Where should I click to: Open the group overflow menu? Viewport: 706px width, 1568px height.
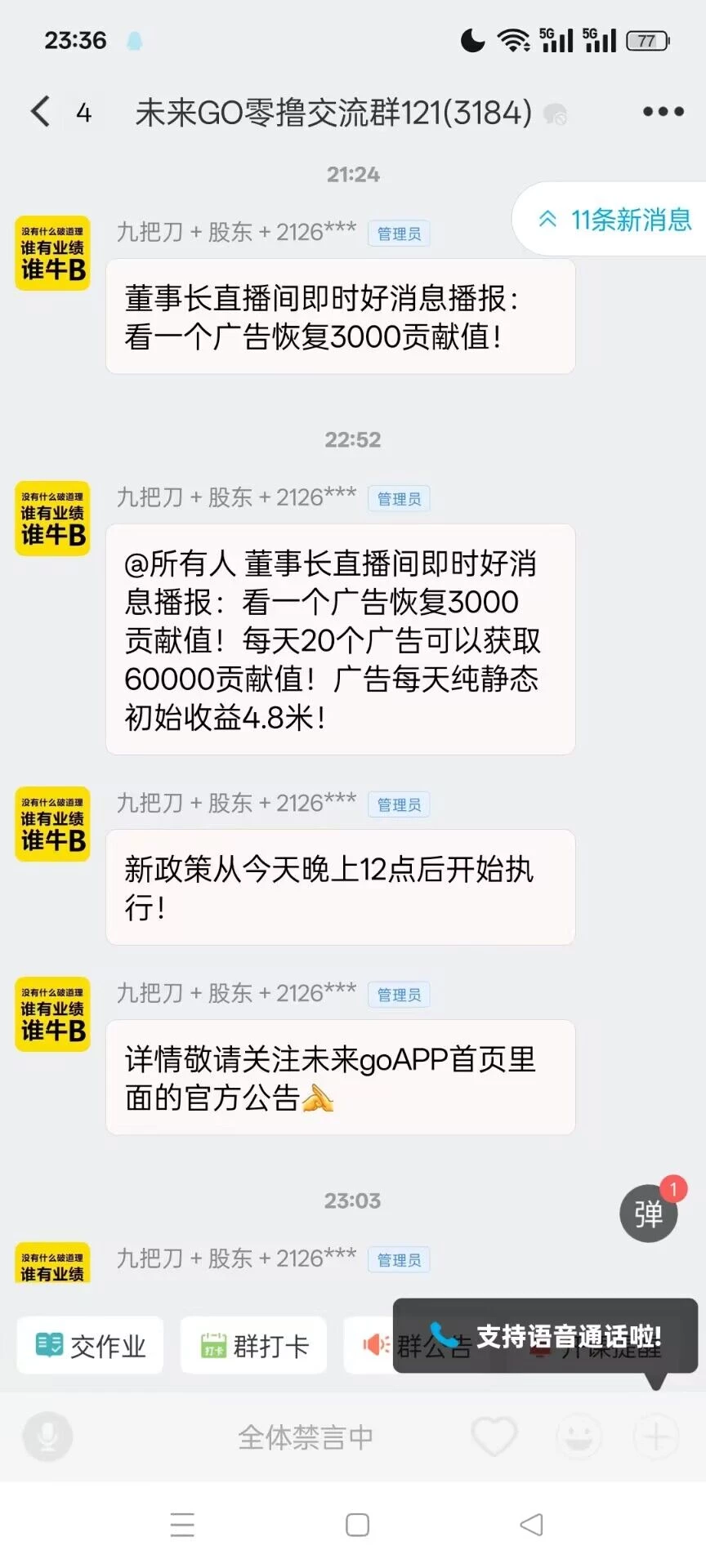[x=663, y=111]
